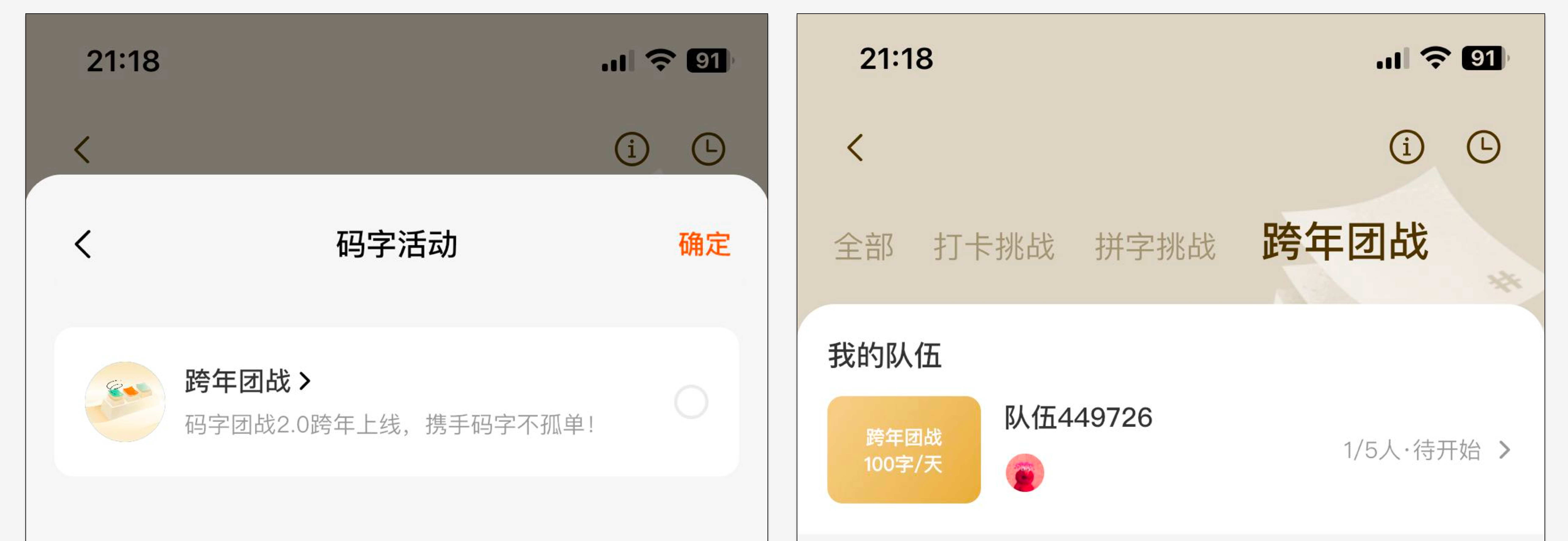This screenshot has width=1568, height=541.
Task: Switch to the 拼字挑战 tab
Action: (1155, 247)
